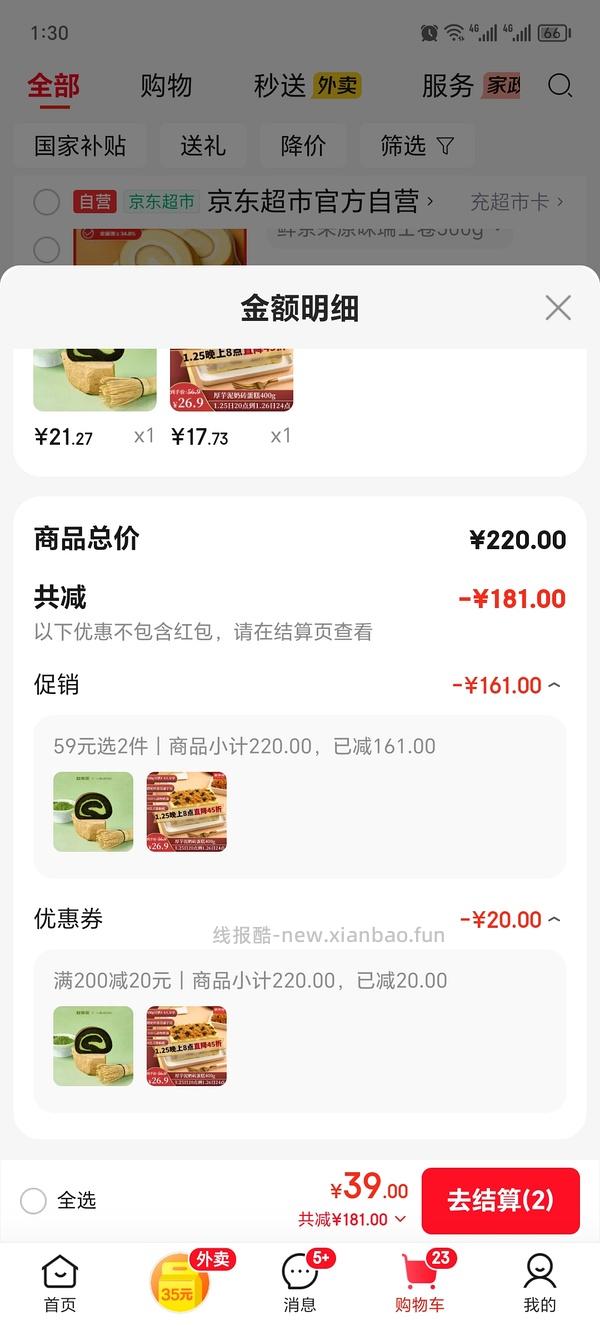Close the 金额明细 panel
Image resolution: width=600 pixels, height=1326 pixels.
pos(558,308)
